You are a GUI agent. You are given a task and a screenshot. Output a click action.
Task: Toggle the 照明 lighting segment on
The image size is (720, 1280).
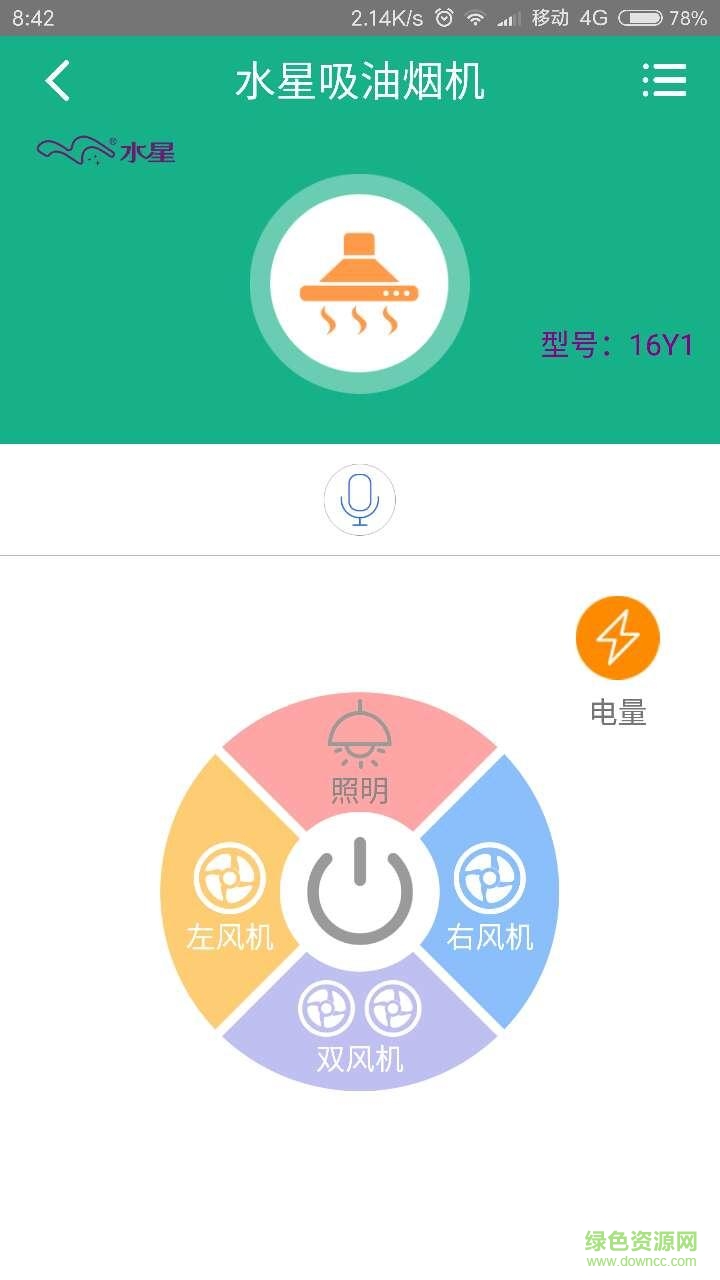tap(360, 760)
